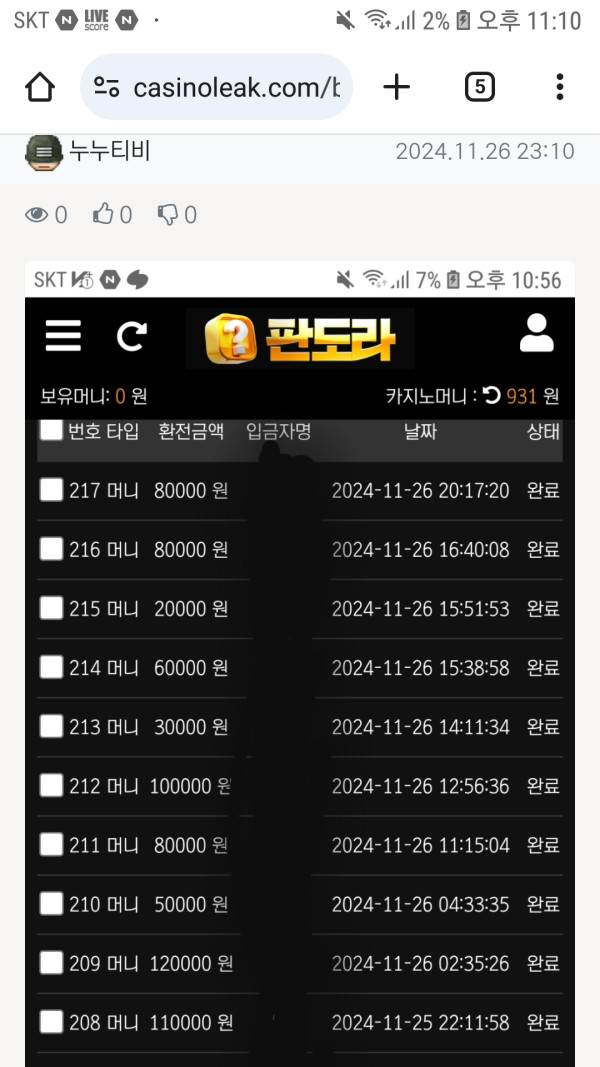The image size is (600, 1067).
Task: Open the profile of author 누누티비
Action: click(x=108, y=152)
